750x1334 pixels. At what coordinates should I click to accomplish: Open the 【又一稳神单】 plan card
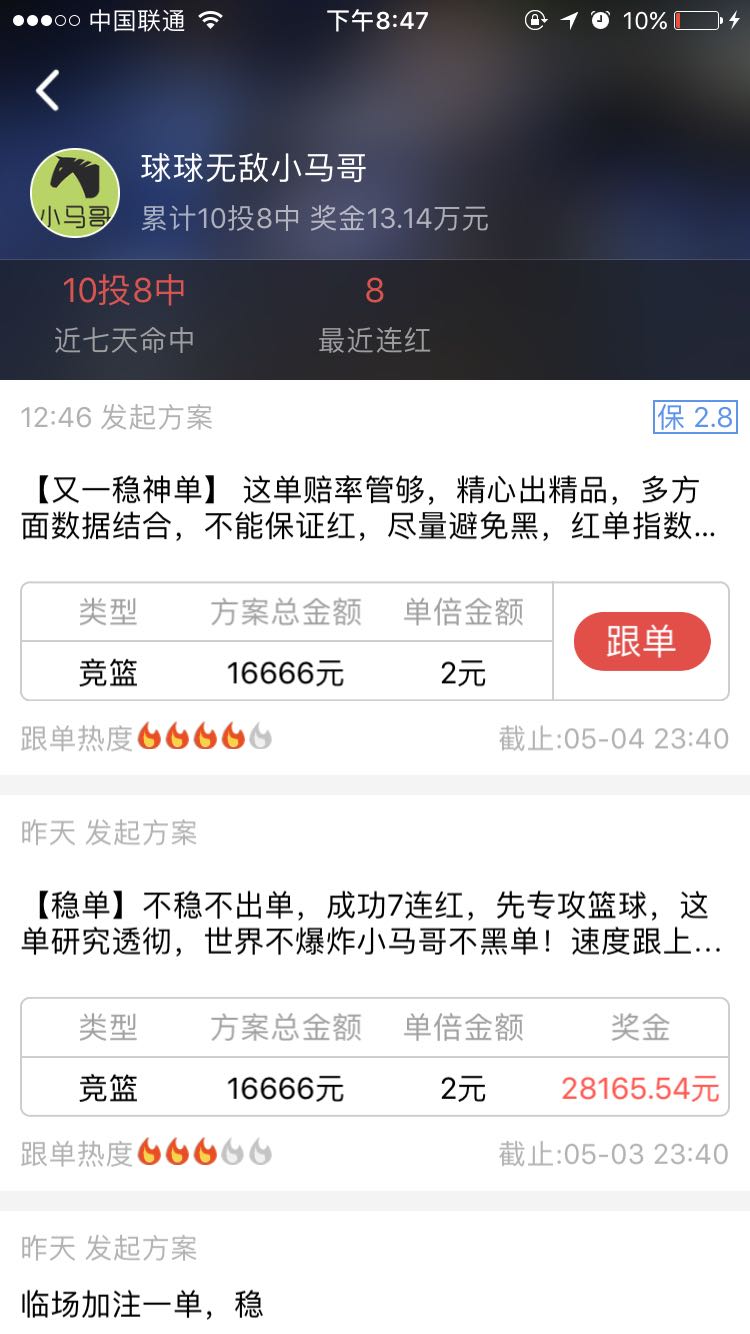point(368,508)
